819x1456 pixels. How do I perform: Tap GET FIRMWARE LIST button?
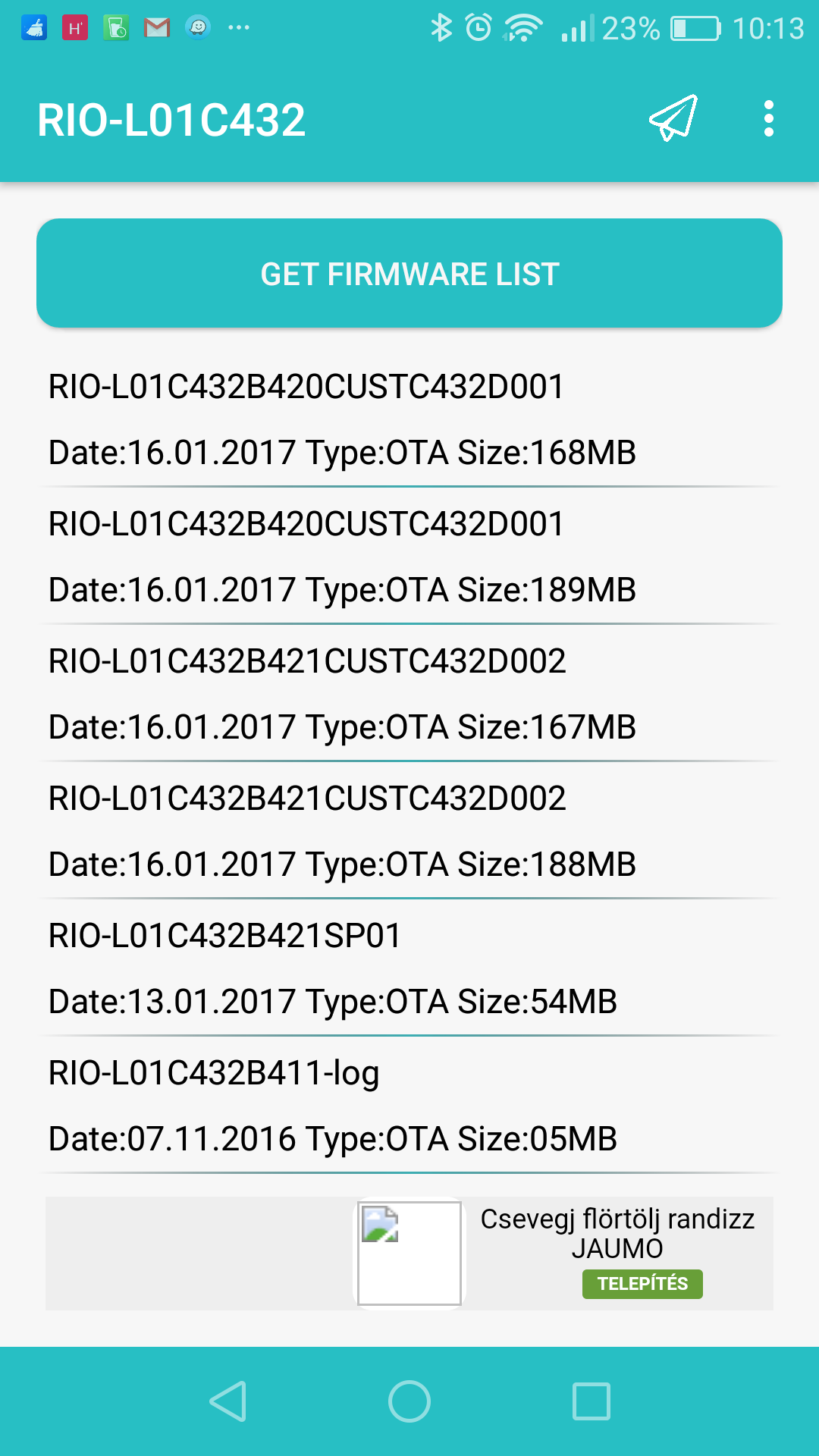(409, 273)
